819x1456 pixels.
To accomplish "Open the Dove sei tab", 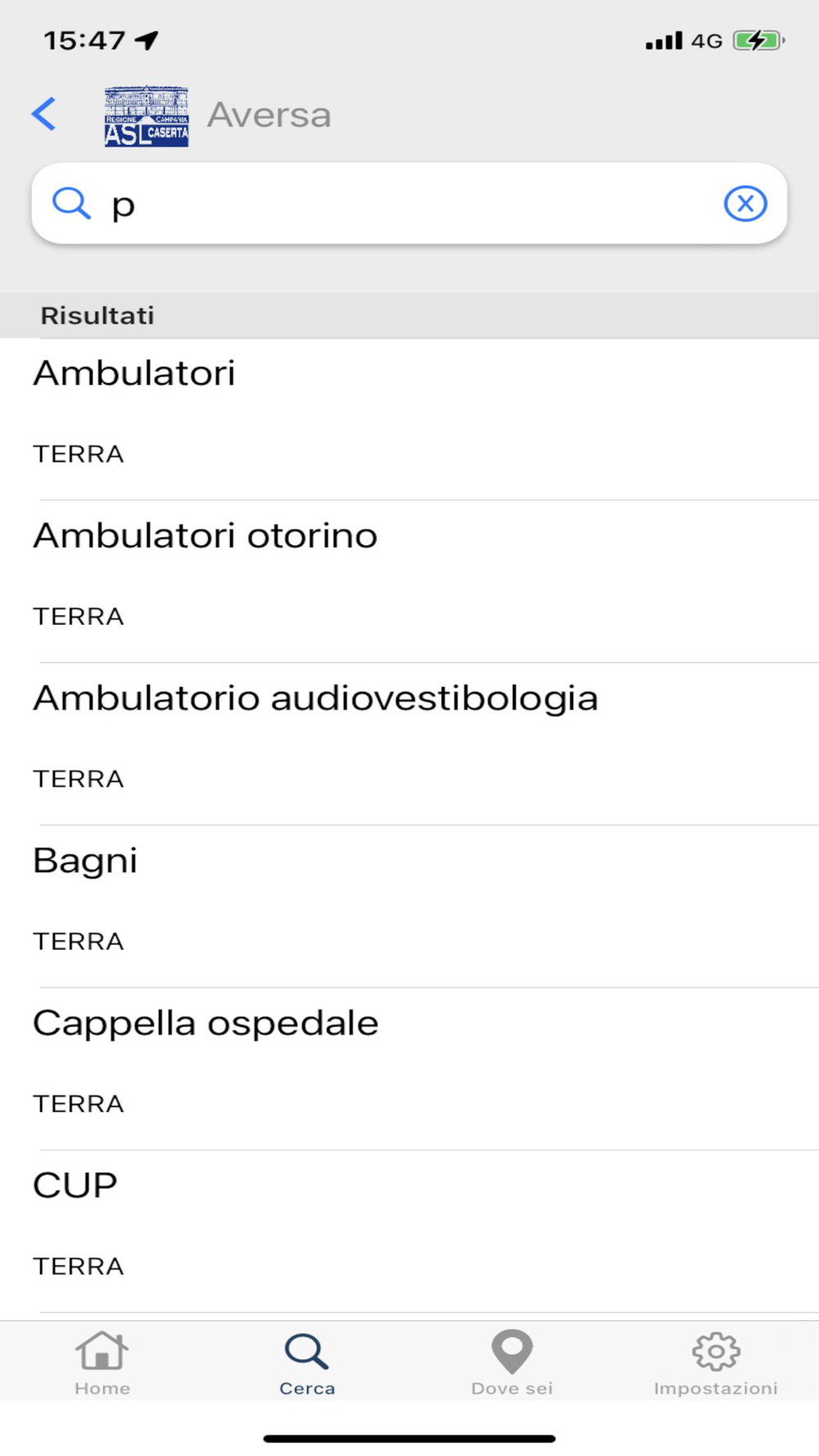I will [x=512, y=1363].
